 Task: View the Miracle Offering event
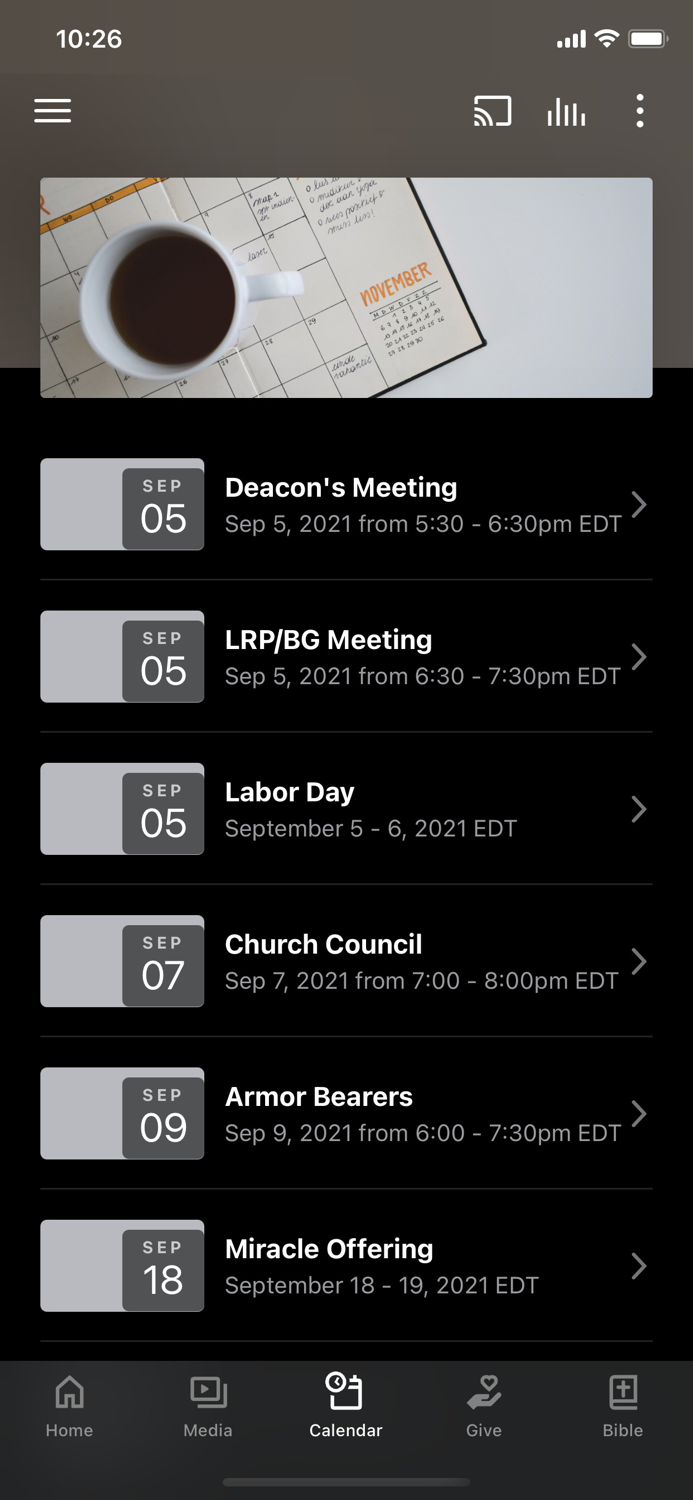[346, 1265]
